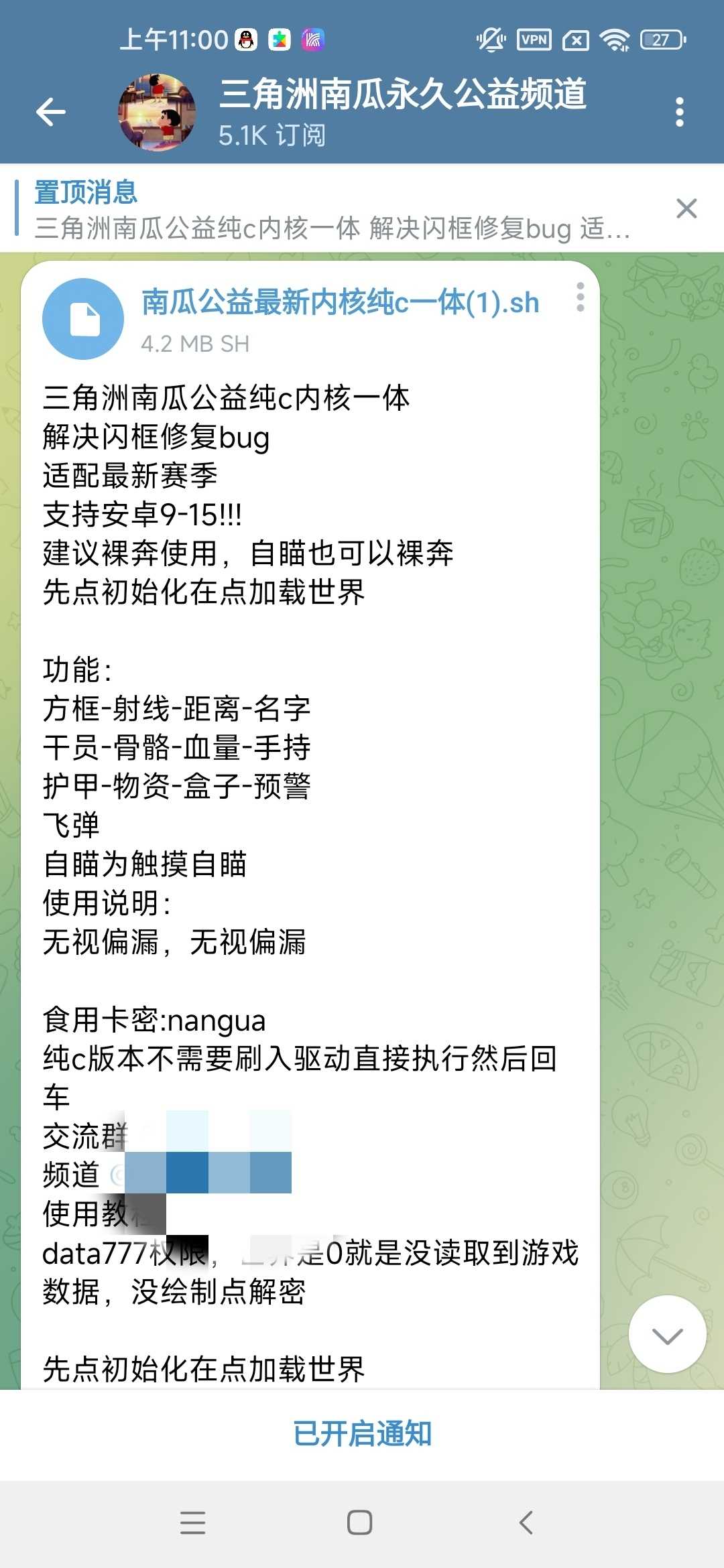This screenshot has height=1568, width=724.
Task: Open recent apps from the system navigation bar
Action: tap(193, 1523)
